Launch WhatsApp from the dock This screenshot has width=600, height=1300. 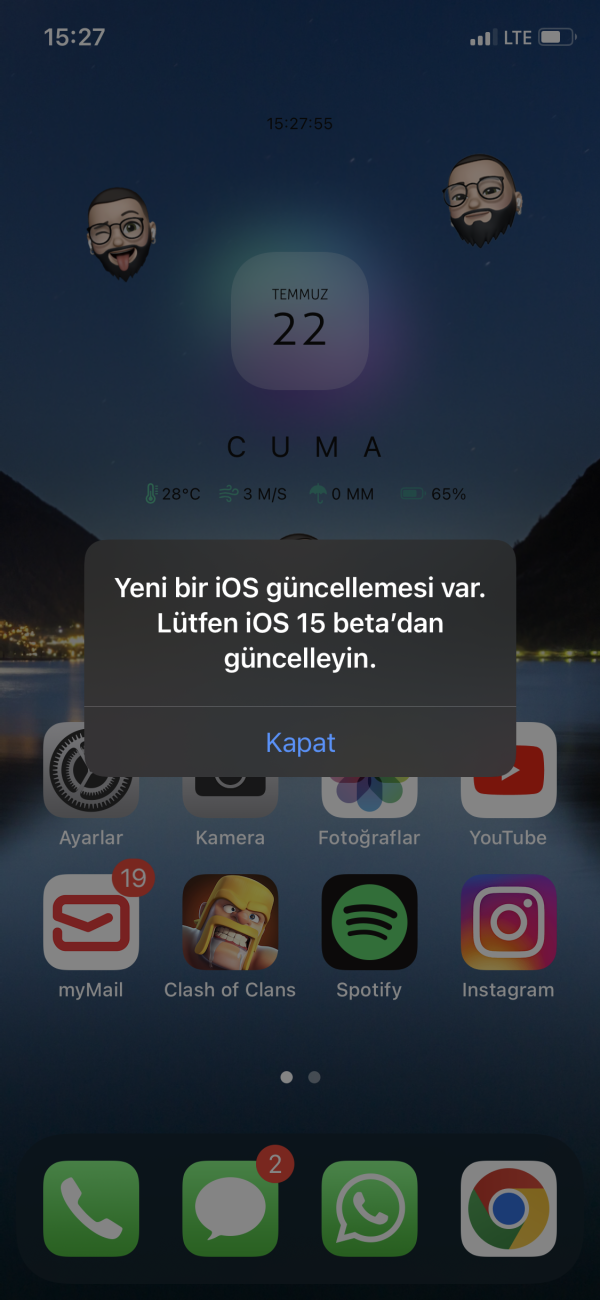369,1208
